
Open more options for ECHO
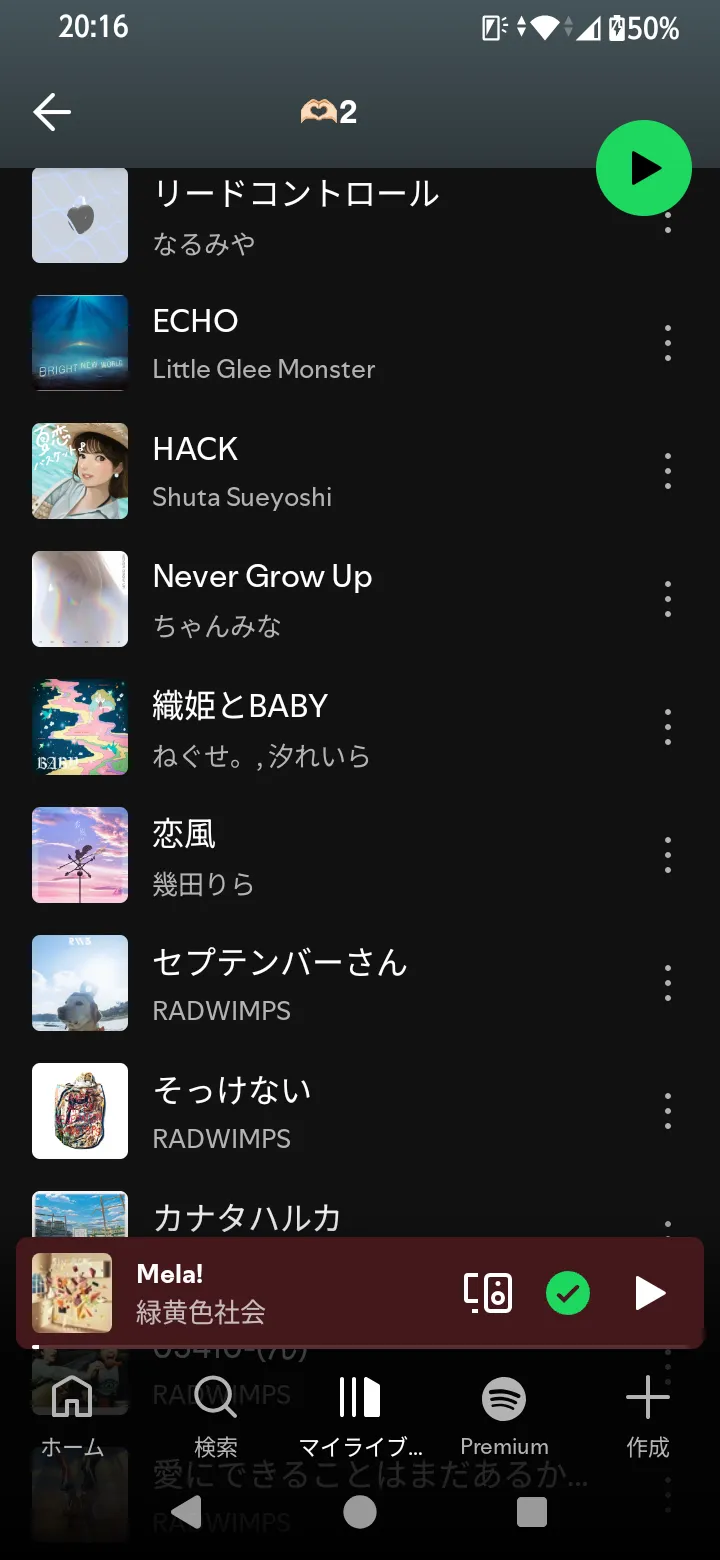coord(667,343)
